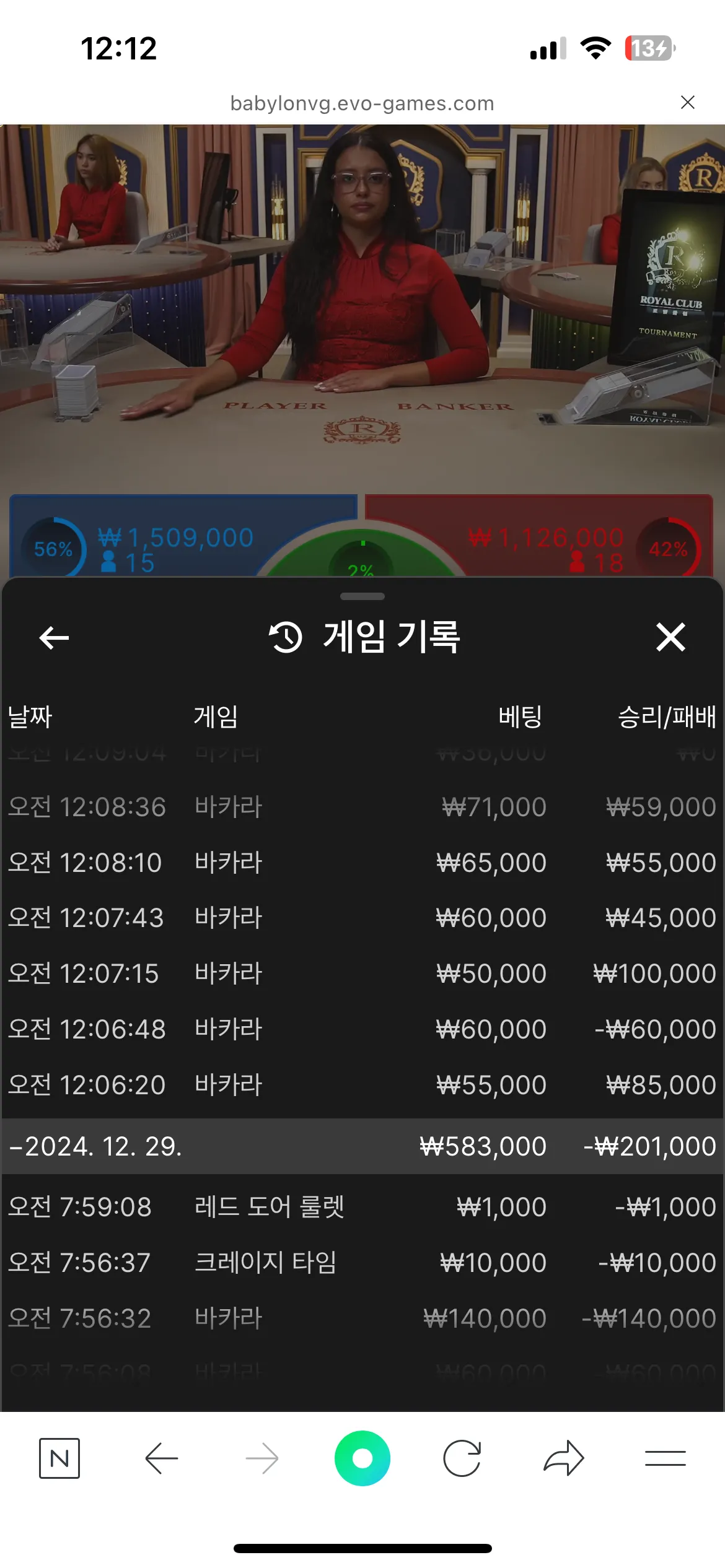Screen dimensions: 725x1568
Task: Navigate back in the browser toolbar
Action: pos(161,1458)
